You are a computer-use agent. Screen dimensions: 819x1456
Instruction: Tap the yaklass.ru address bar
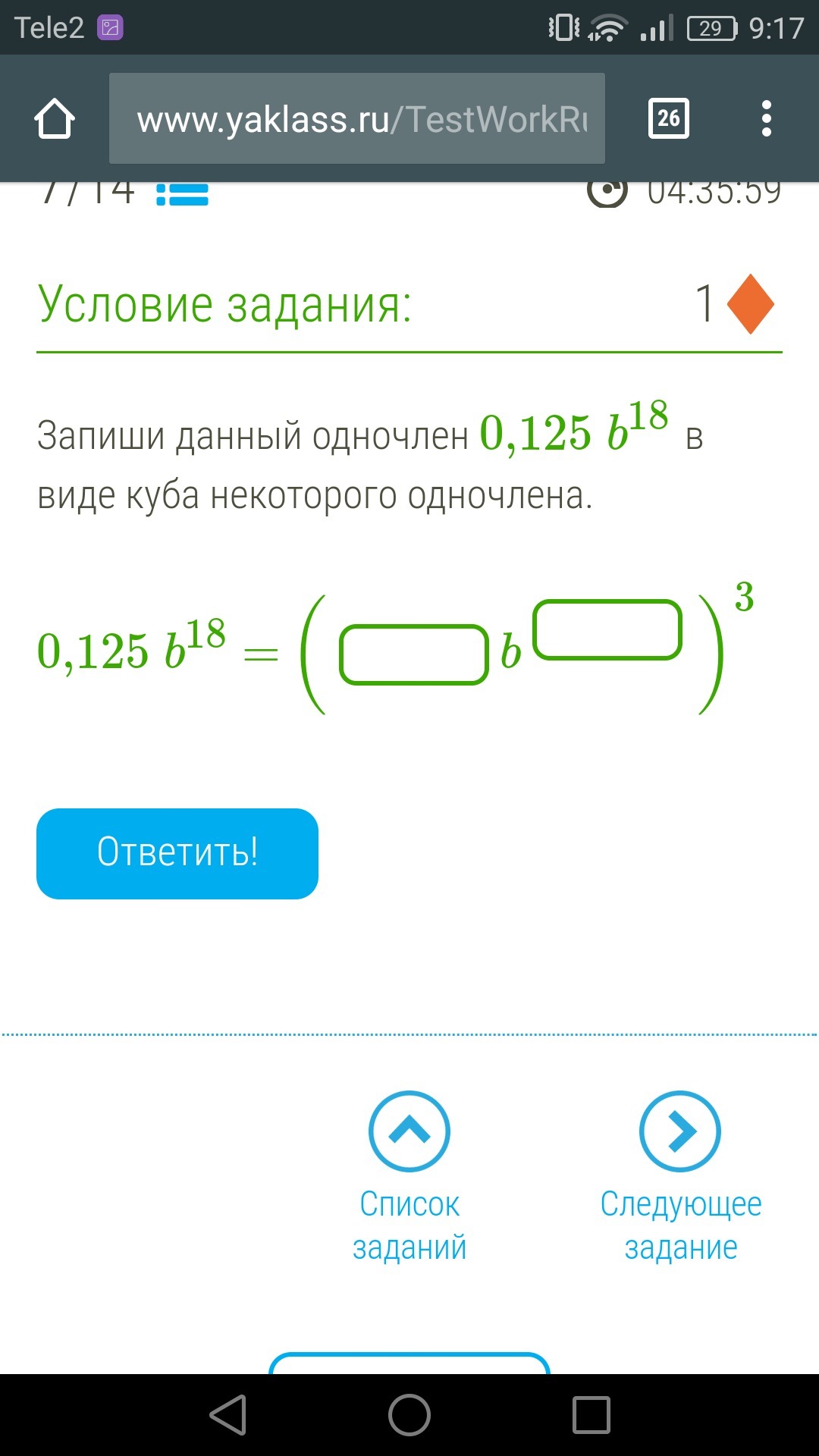point(356,119)
